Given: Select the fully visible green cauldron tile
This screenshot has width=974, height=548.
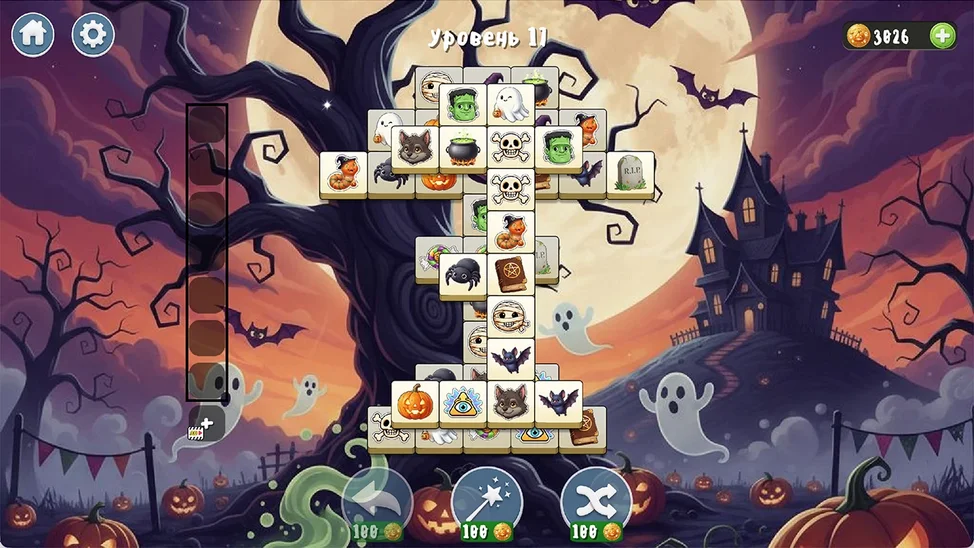Looking at the screenshot, I should click(x=463, y=146).
